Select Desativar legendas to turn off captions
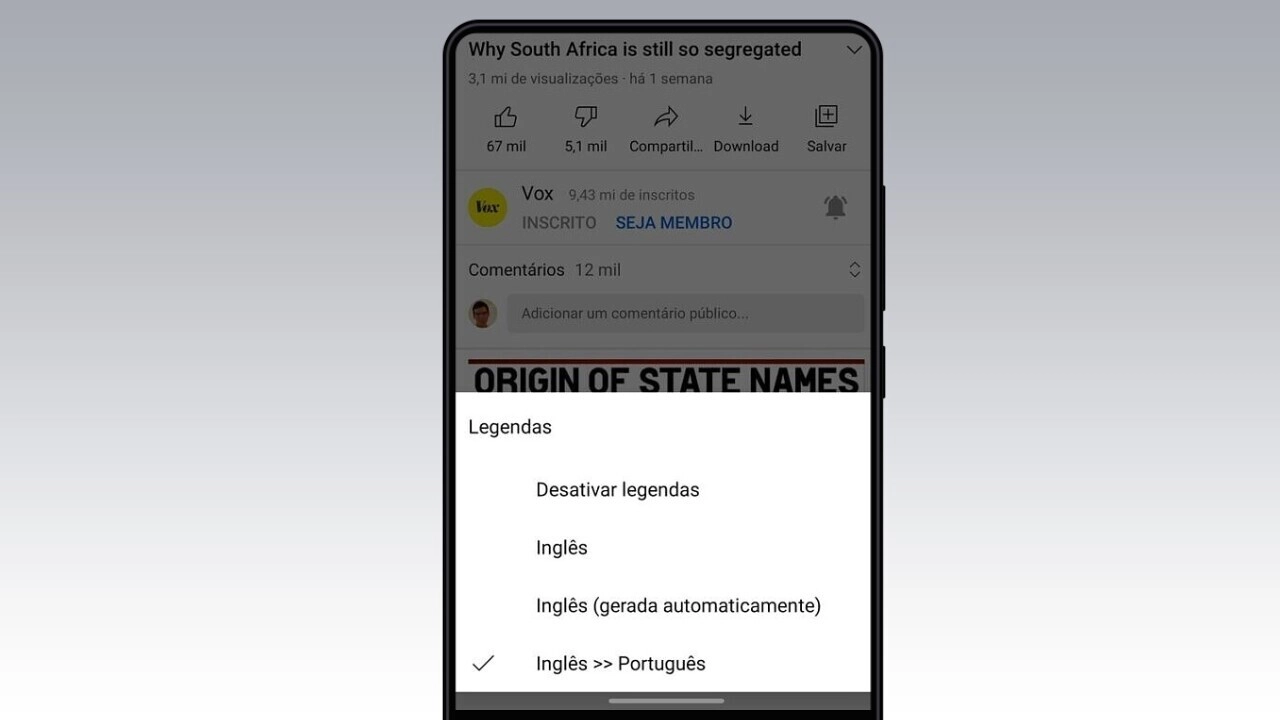The height and width of the screenshot is (720, 1280). click(x=617, y=490)
